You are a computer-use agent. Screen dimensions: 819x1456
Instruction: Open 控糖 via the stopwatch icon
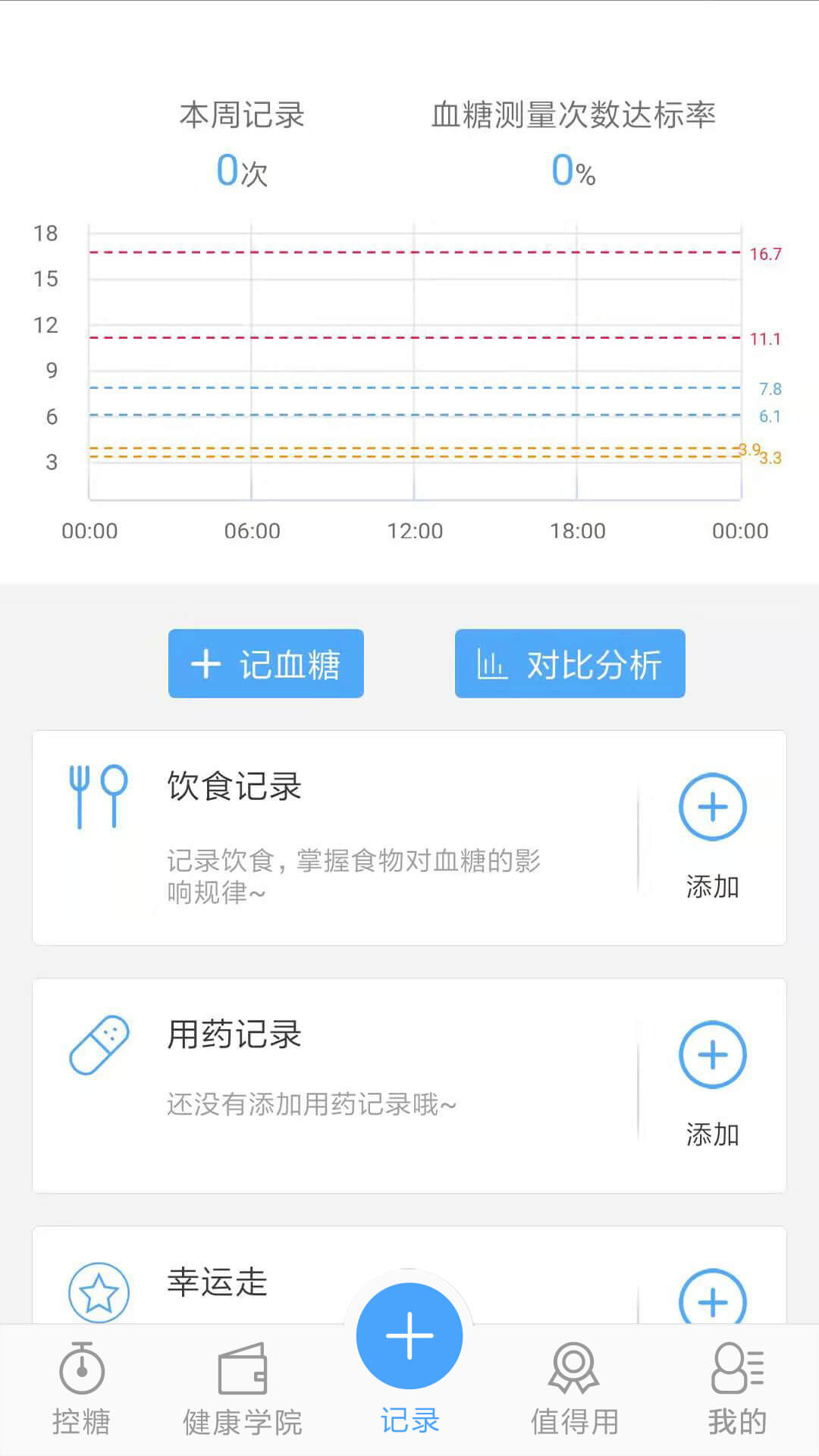[x=83, y=1371]
